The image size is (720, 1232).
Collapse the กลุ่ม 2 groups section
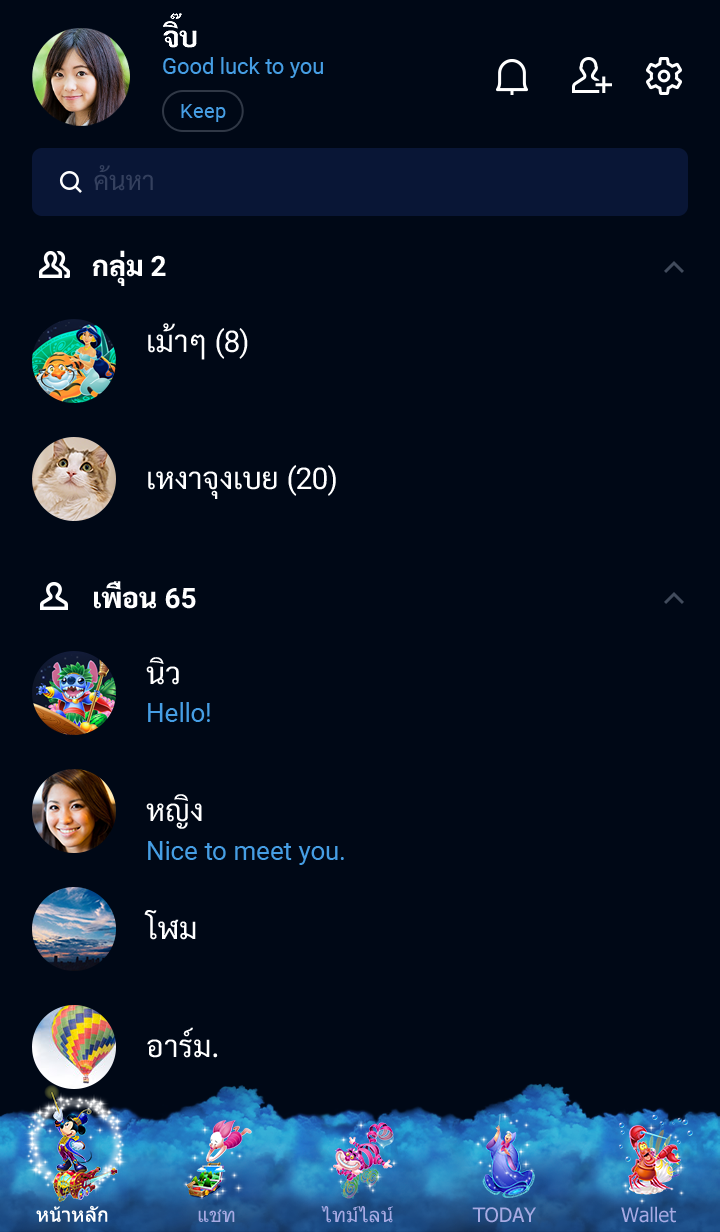coord(674,267)
